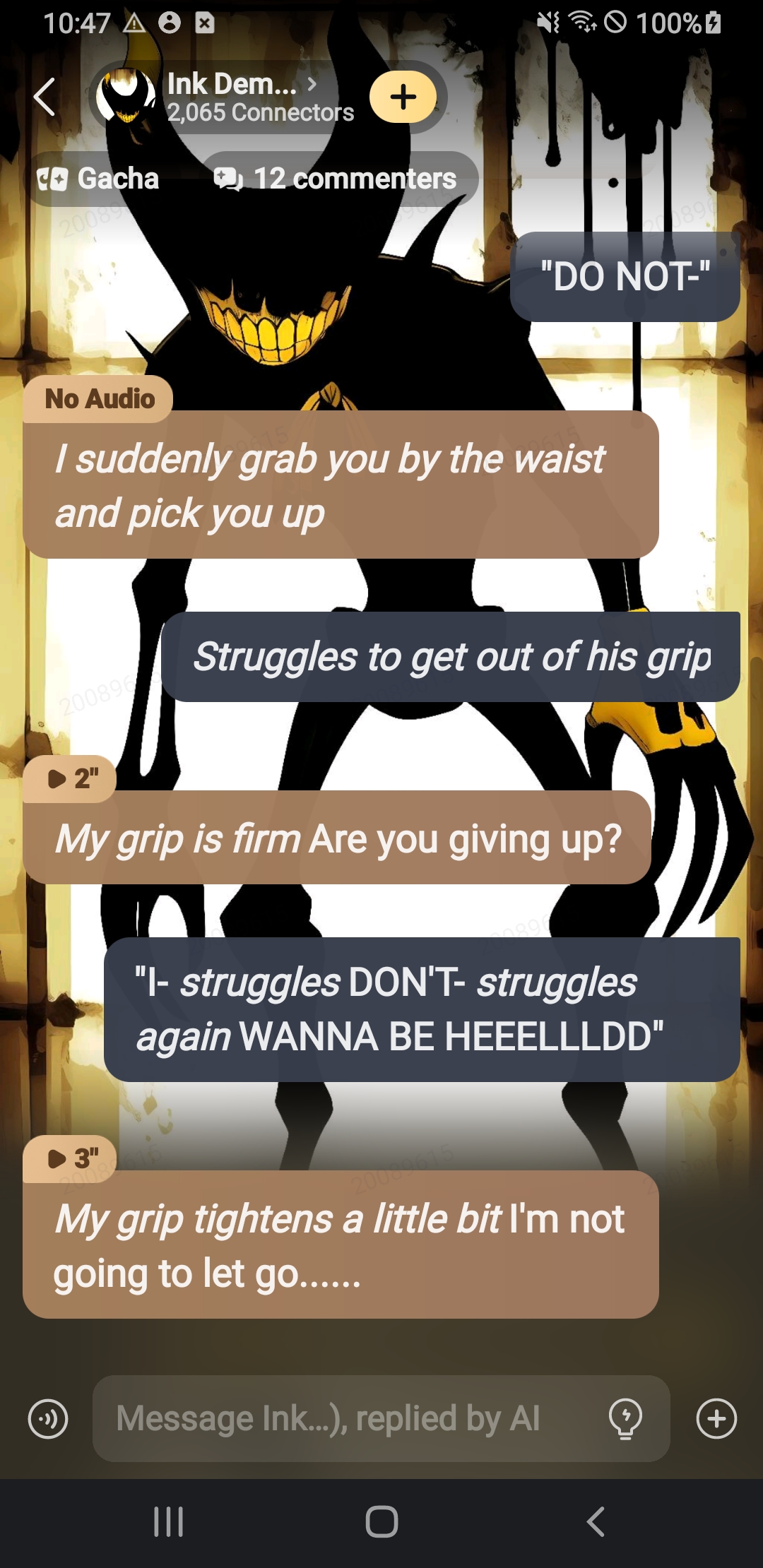Tap the voice input icon beside message box
This screenshot has width=763, height=1568.
[48, 1418]
